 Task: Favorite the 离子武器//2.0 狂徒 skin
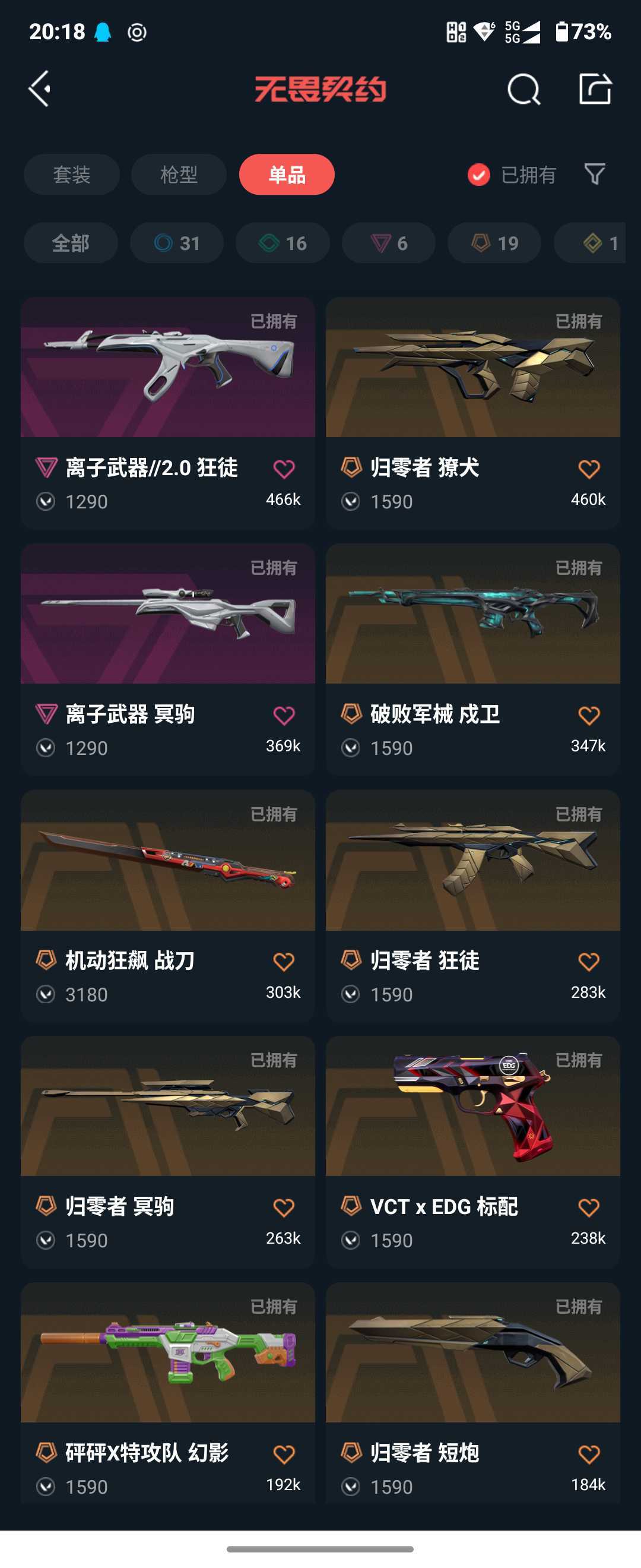[284, 469]
